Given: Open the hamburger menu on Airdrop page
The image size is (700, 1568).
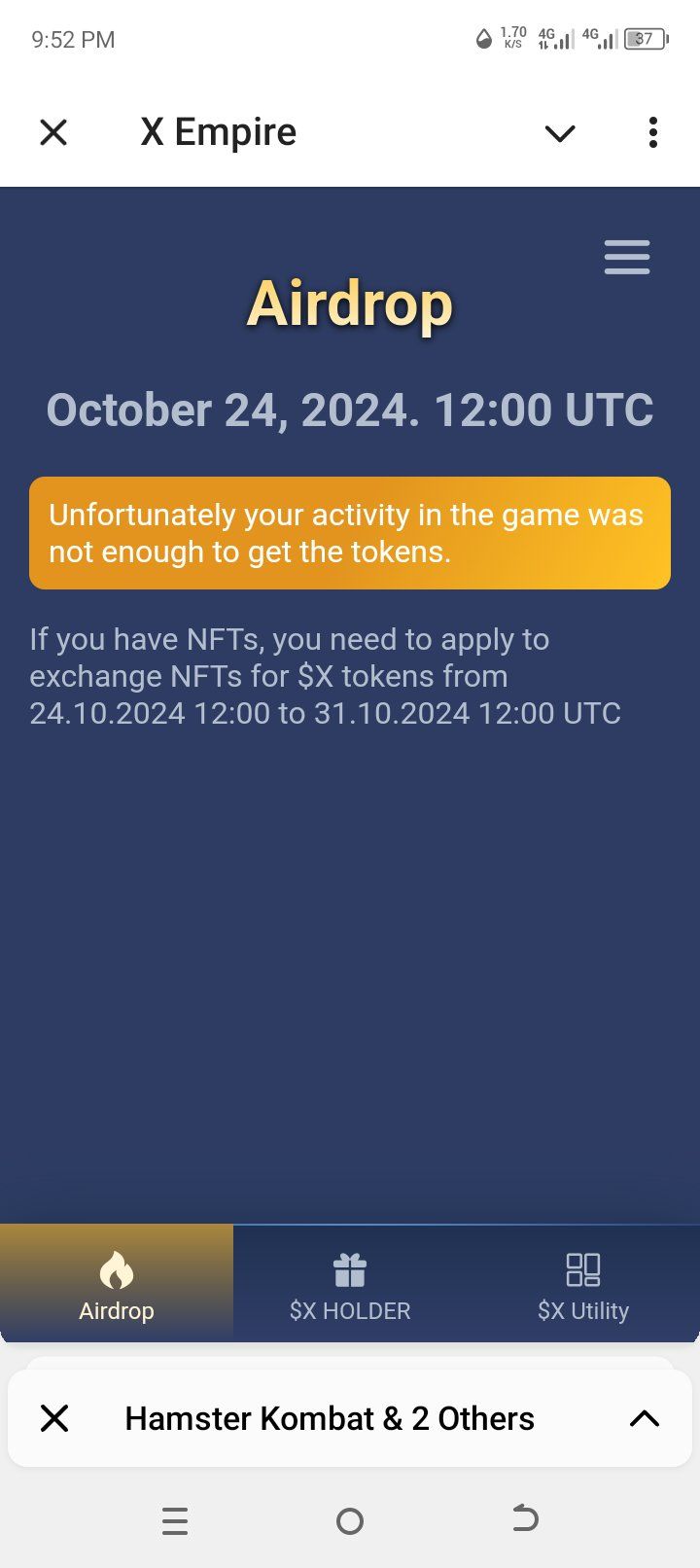Looking at the screenshot, I should coord(626,258).
